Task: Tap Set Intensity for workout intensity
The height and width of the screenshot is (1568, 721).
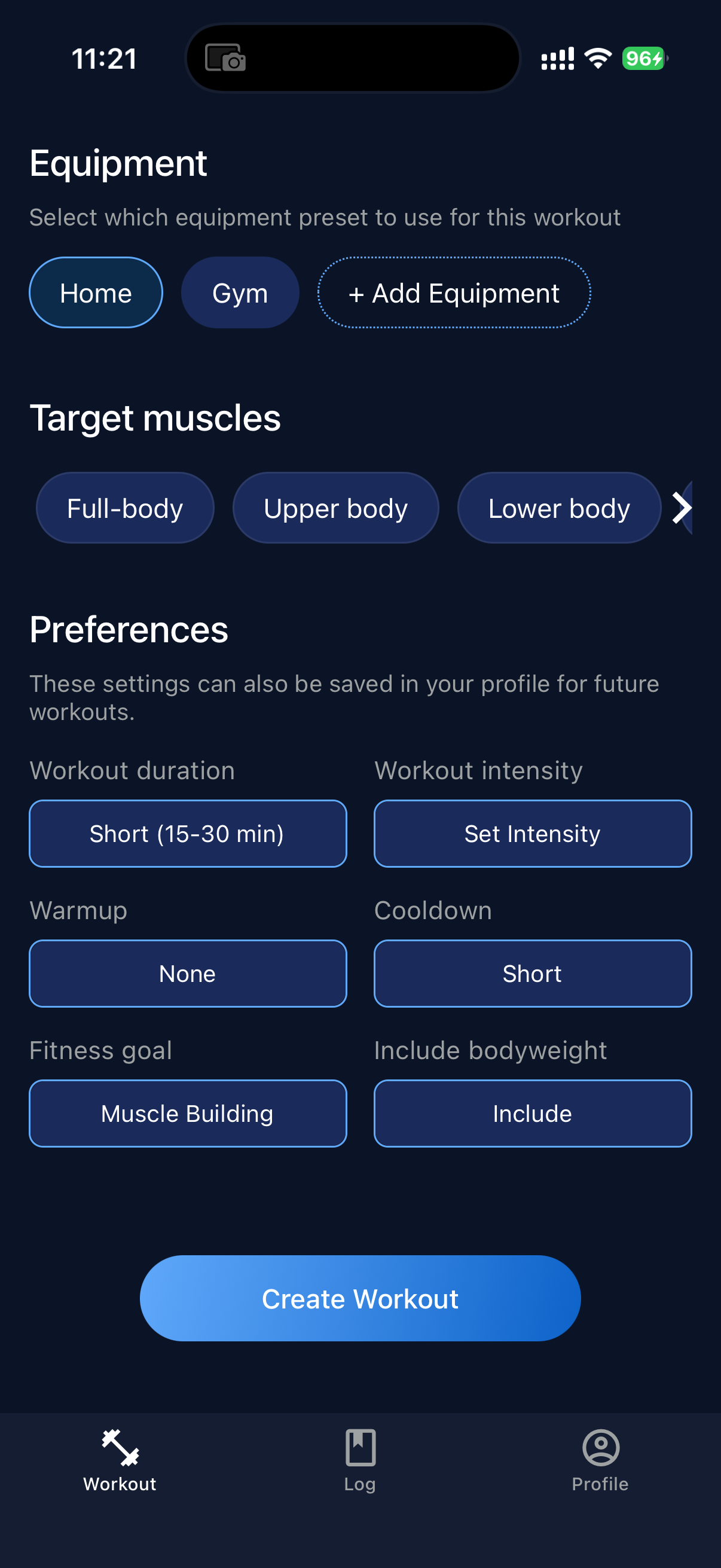Action: (x=533, y=833)
